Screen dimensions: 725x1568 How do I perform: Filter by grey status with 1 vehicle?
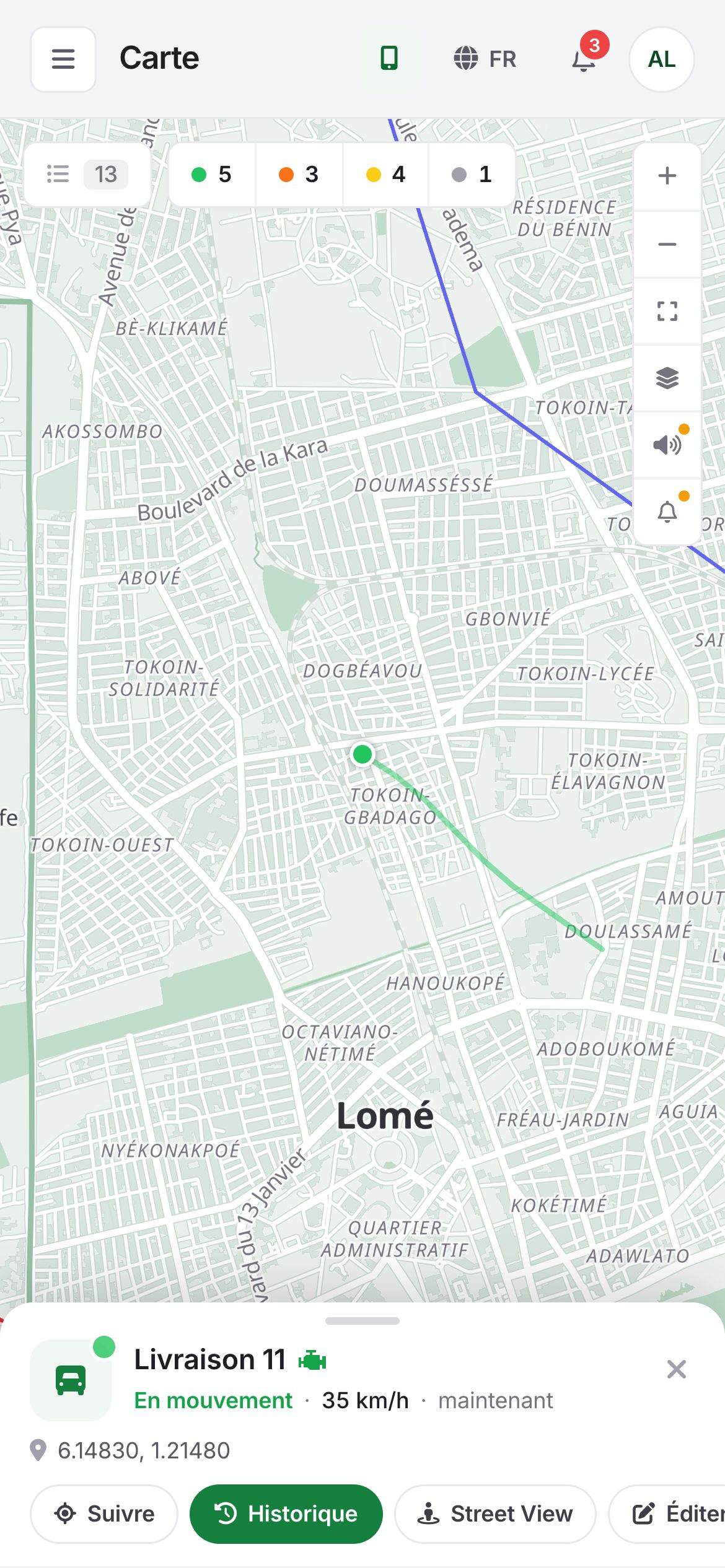(472, 175)
